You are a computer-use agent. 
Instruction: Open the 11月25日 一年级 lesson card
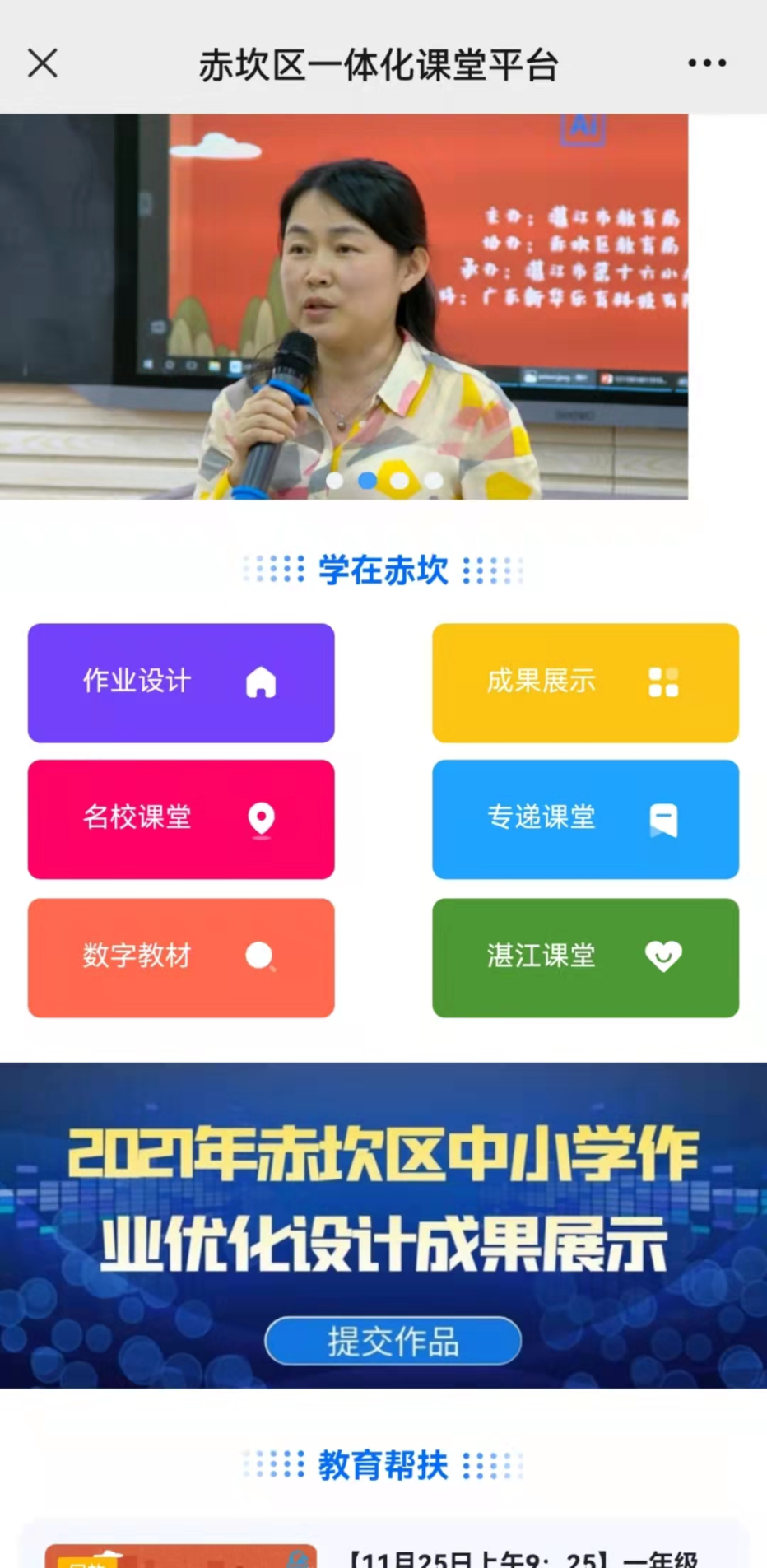383,1546
